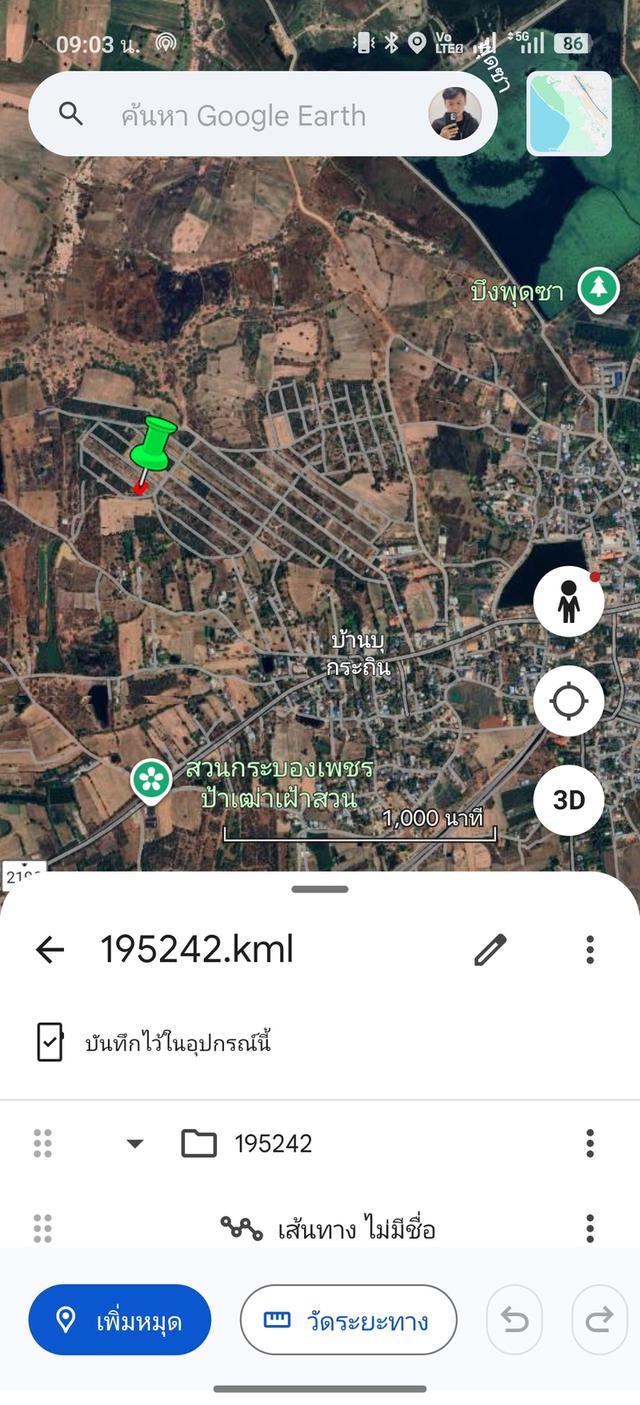Center the map on my location
The width and height of the screenshot is (640, 1405).
(568, 701)
